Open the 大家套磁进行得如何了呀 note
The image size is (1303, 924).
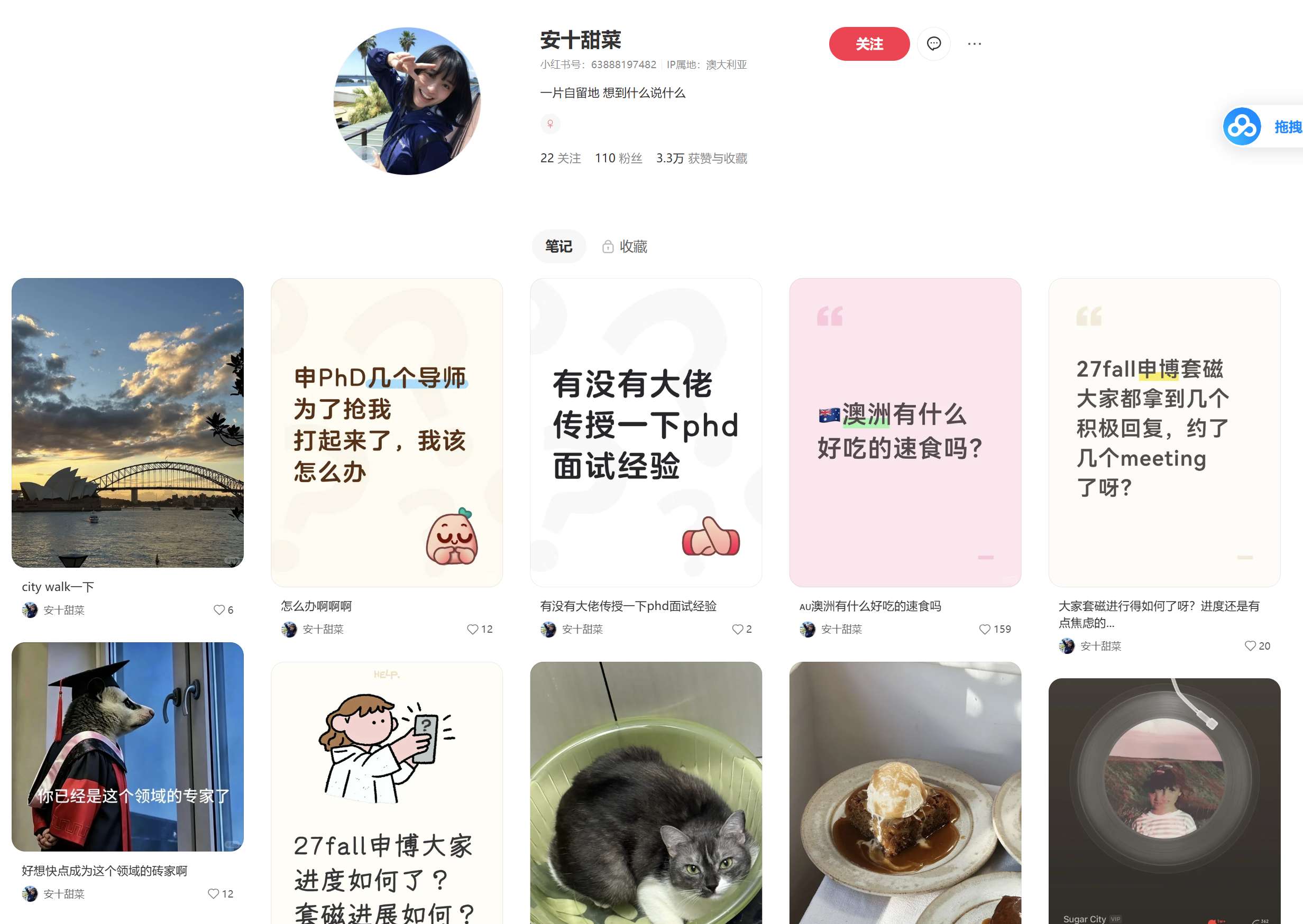(x=1164, y=432)
